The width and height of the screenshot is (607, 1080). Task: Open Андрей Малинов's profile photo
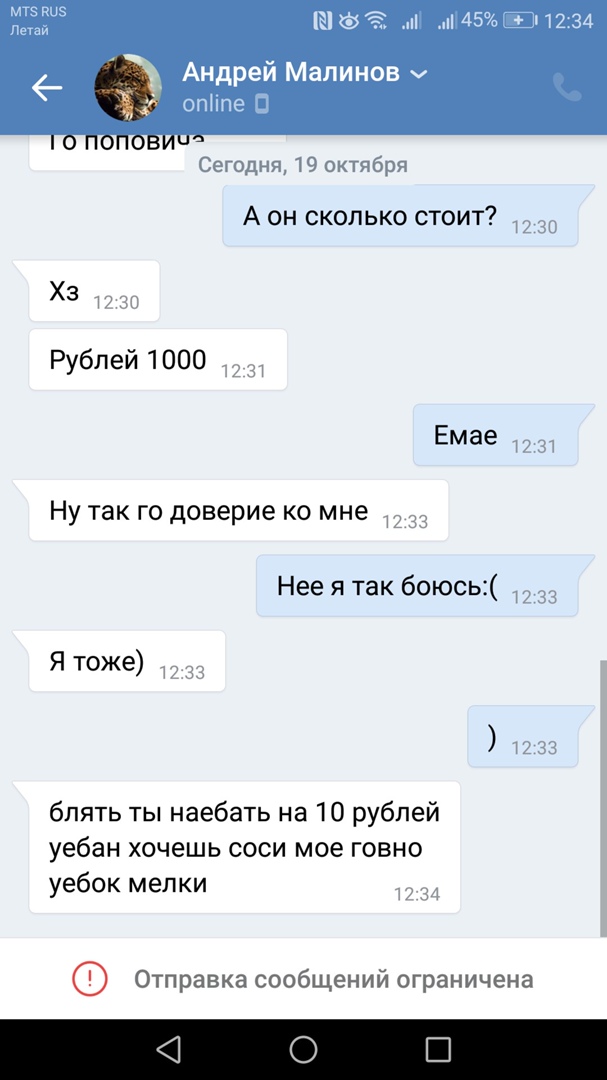point(128,88)
